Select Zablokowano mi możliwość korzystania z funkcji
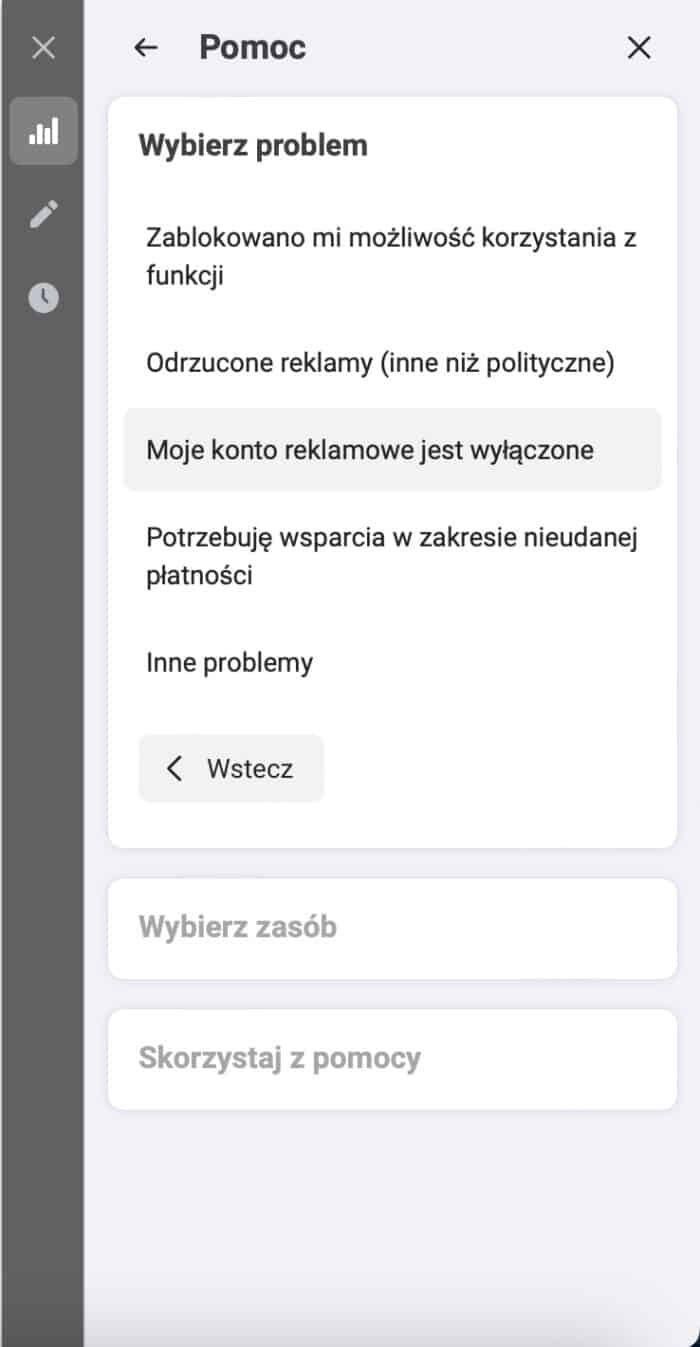The height and width of the screenshot is (1347, 700). click(392, 257)
